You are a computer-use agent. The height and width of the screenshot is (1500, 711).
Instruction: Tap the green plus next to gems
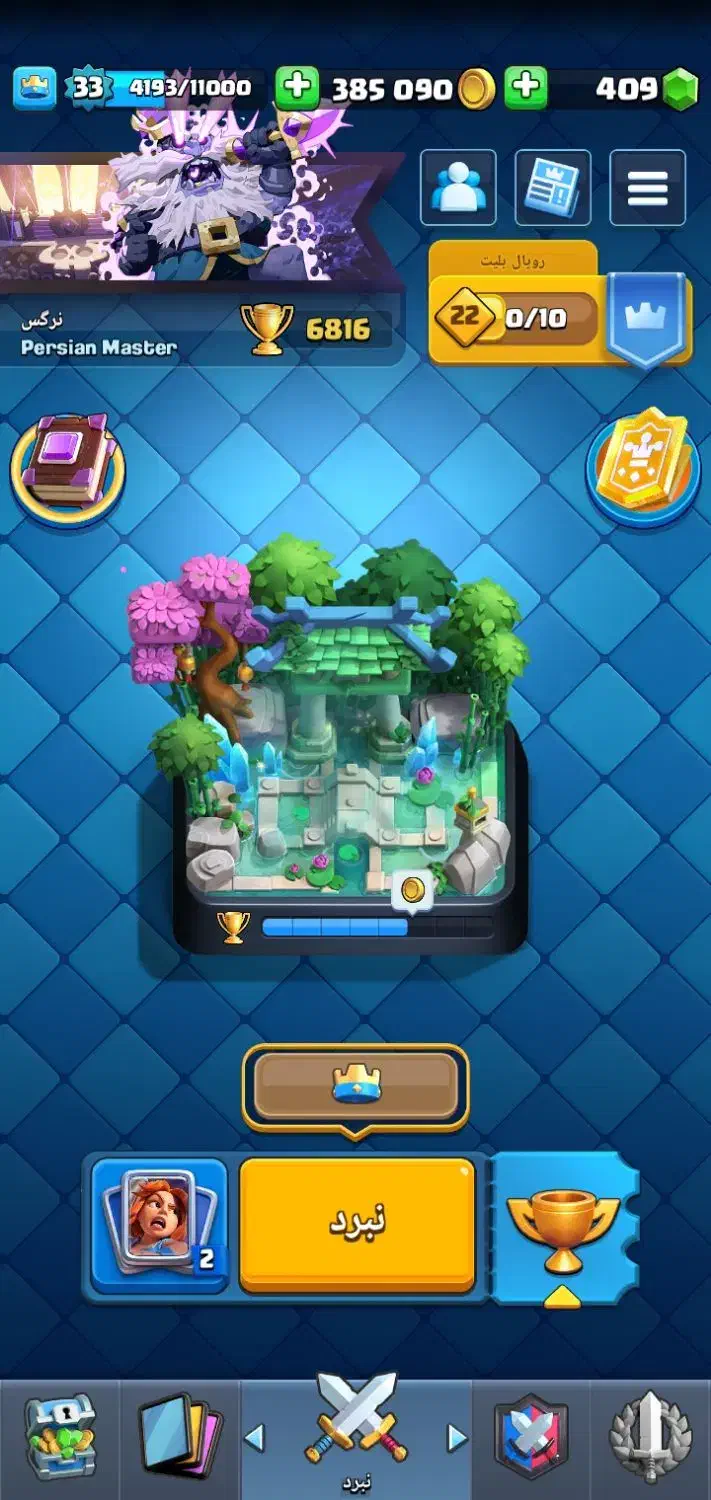tap(524, 88)
